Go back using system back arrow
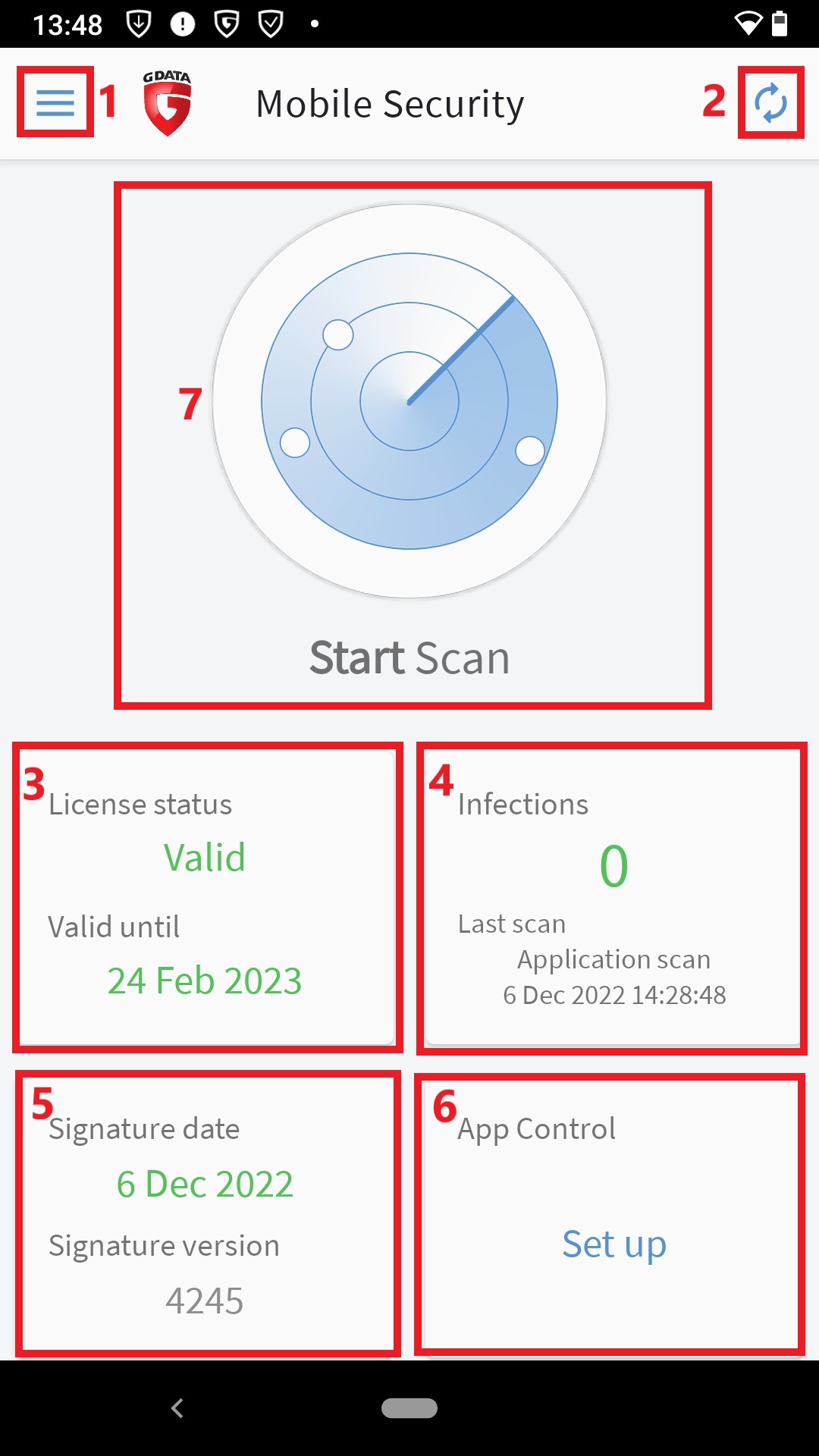This screenshot has height=1456, width=819. pos(177,1408)
